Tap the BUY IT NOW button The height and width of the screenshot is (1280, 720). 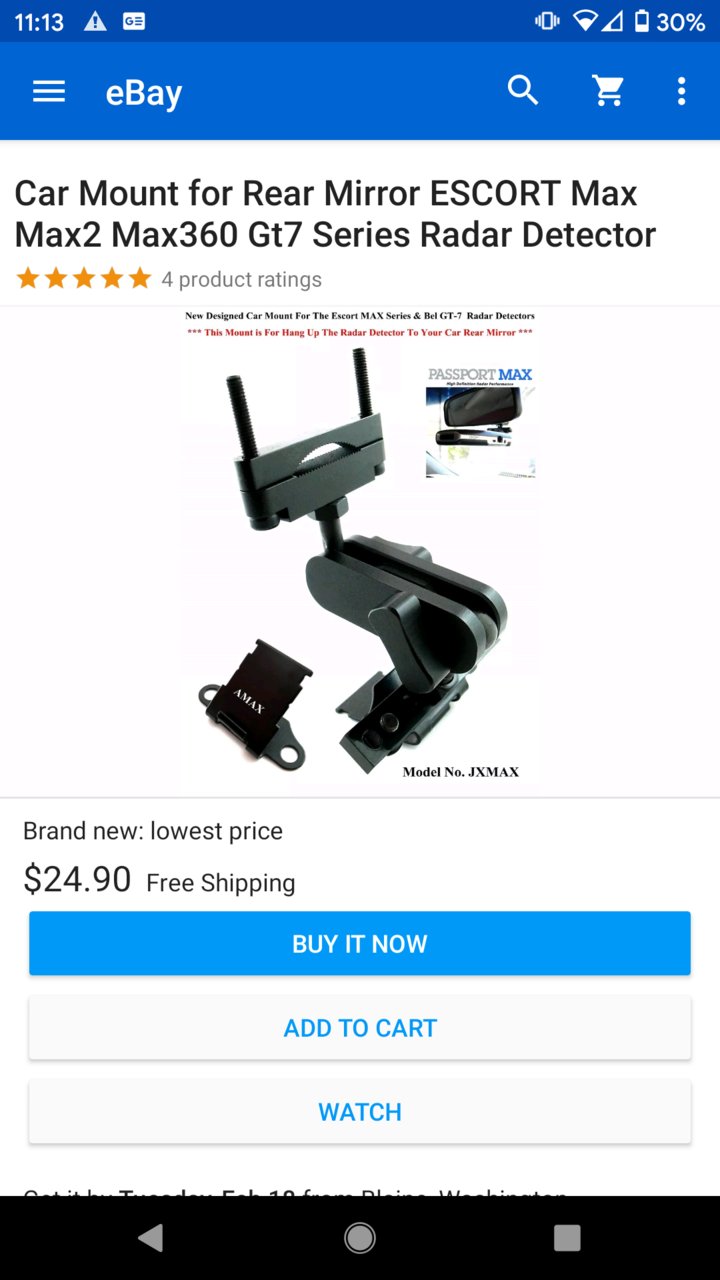pyautogui.click(x=360, y=943)
